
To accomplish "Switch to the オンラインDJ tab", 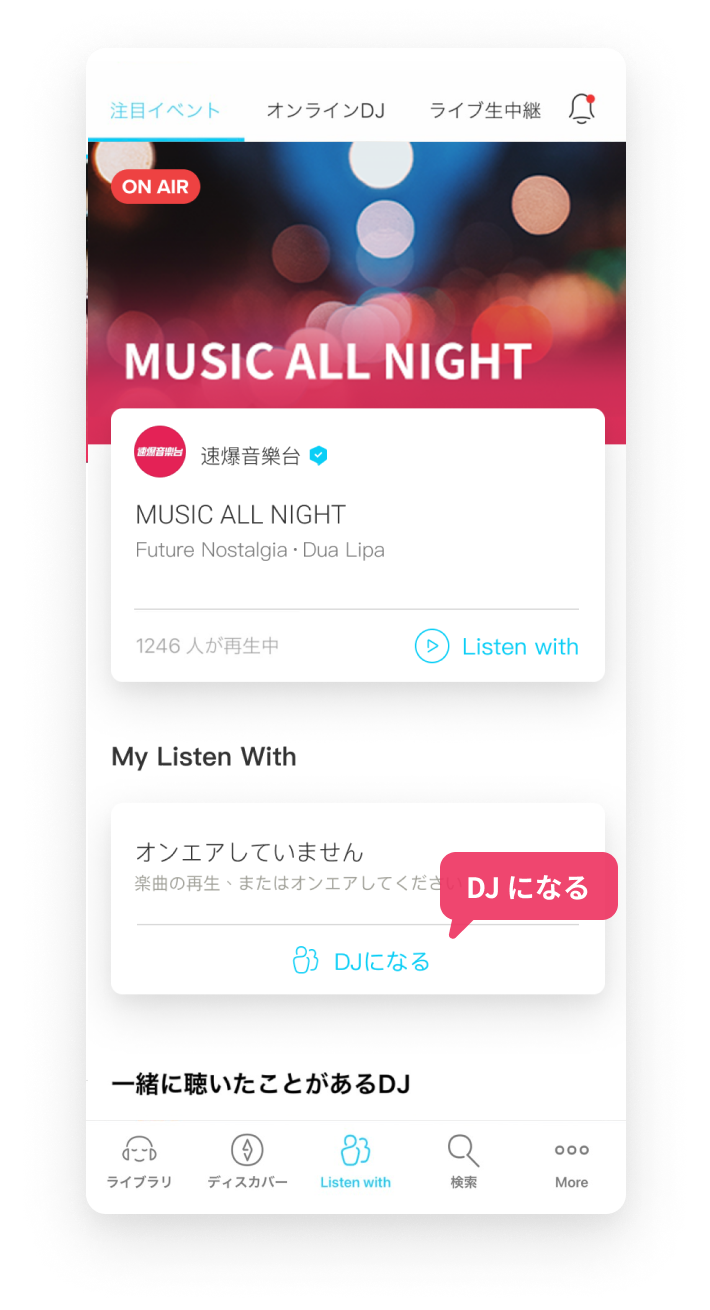I will [325, 111].
